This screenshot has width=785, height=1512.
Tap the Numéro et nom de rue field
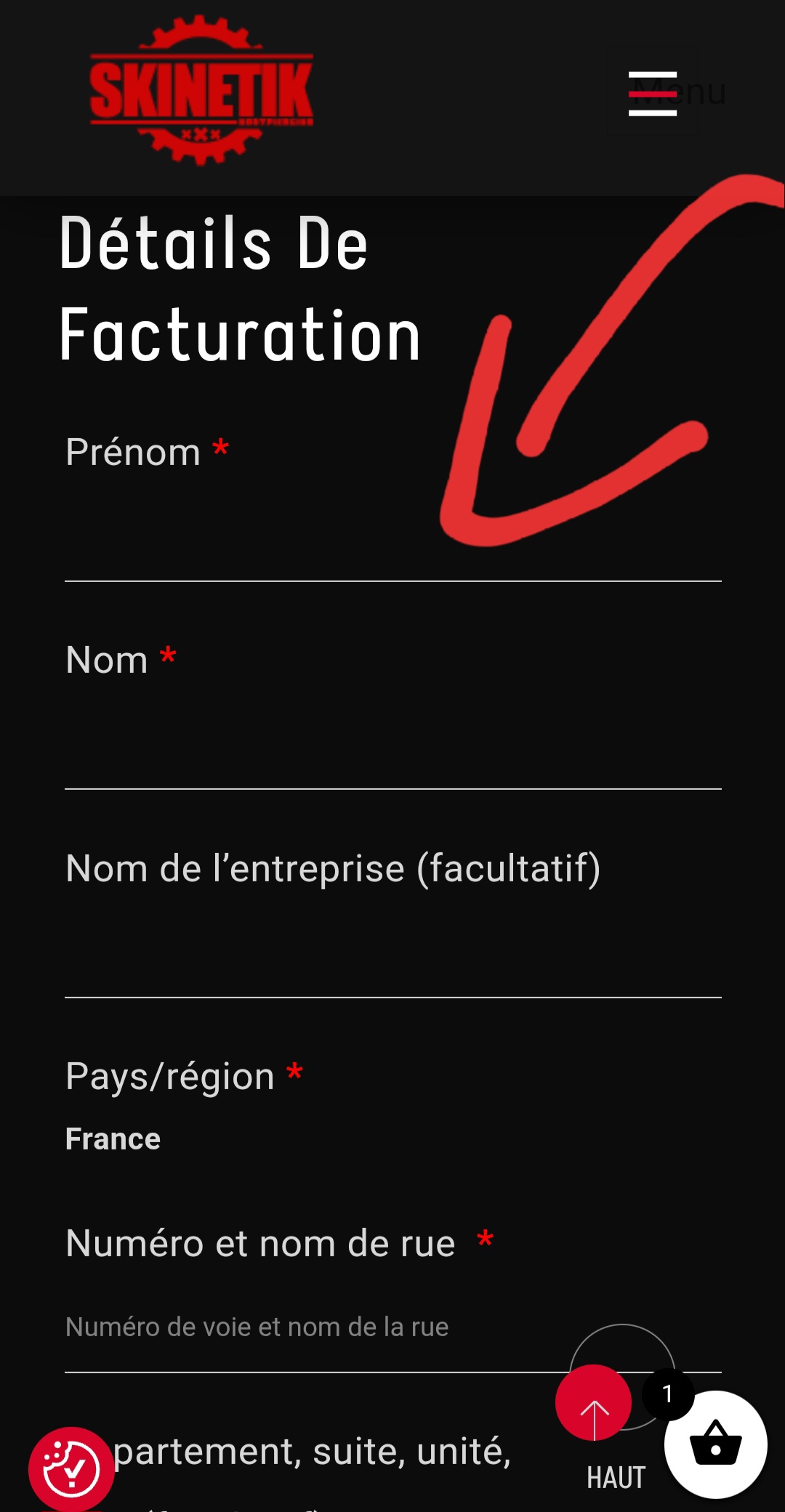point(313,1327)
